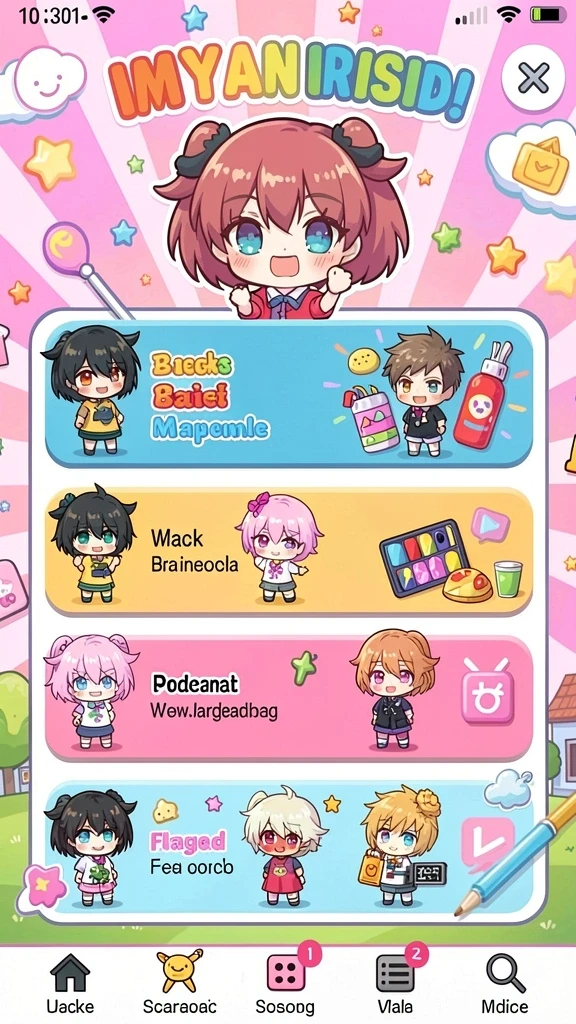Image resolution: width=576 pixels, height=1024 pixels.
Task: Open the Mdice search tab
Action: point(505,983)
